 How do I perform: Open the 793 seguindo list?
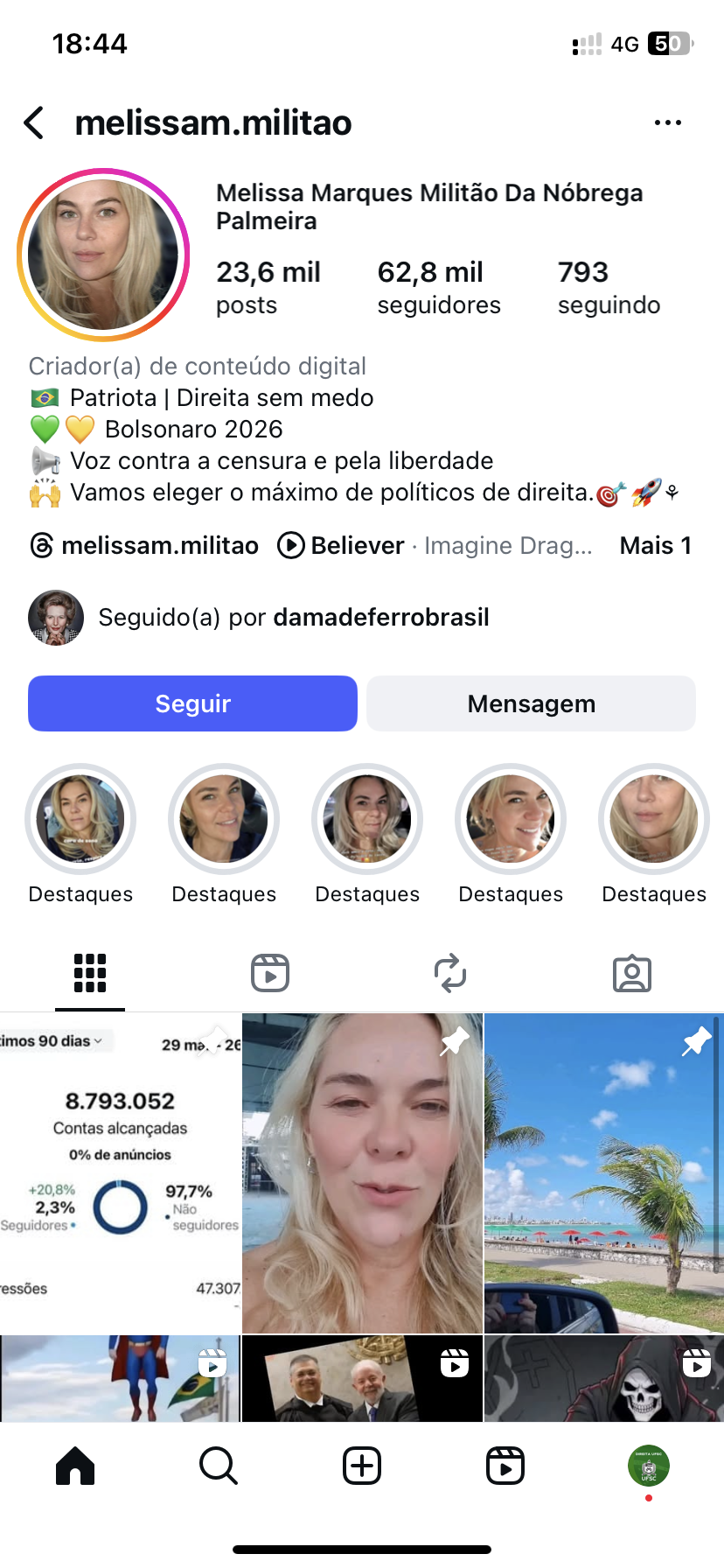click(x=609, y=287)
